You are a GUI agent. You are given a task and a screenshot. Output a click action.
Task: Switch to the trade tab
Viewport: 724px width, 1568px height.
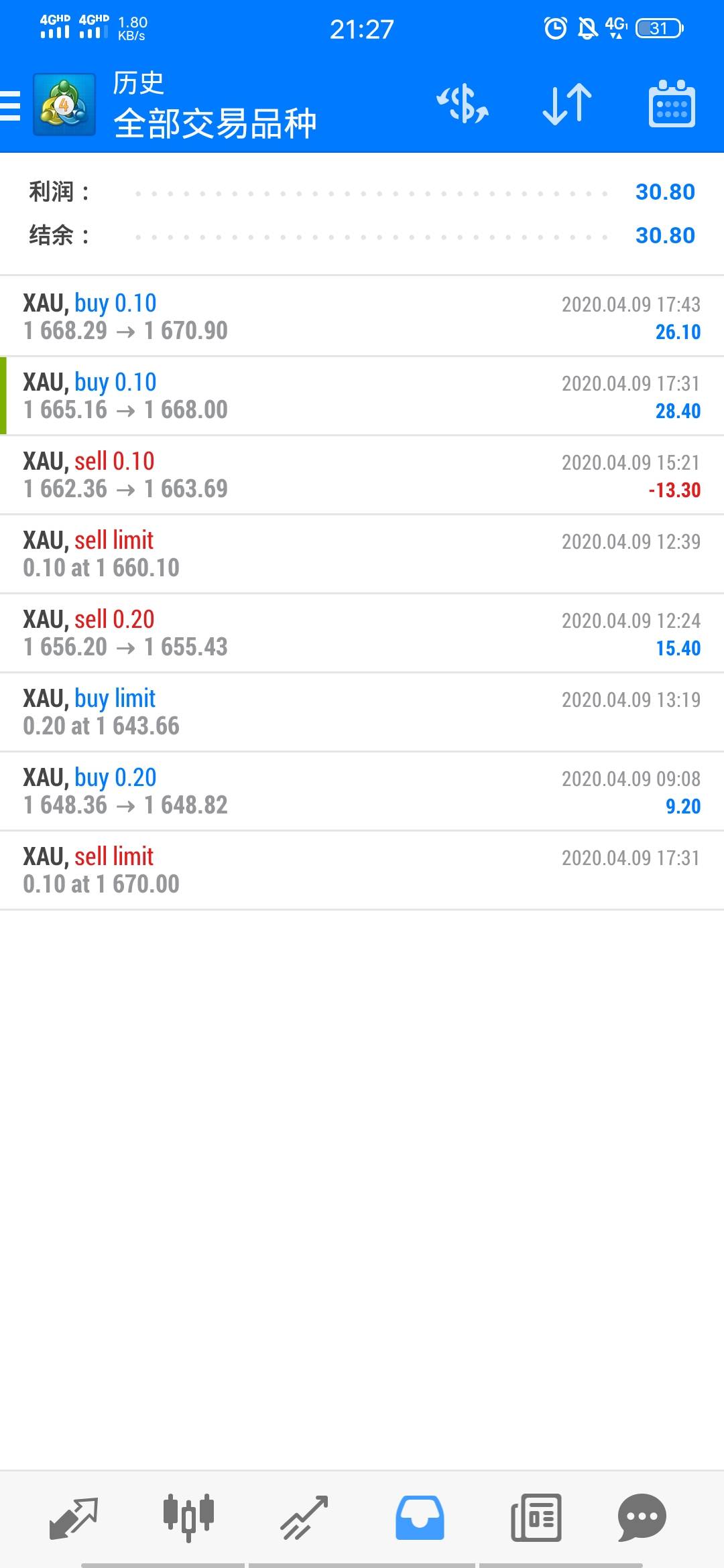304,1517
